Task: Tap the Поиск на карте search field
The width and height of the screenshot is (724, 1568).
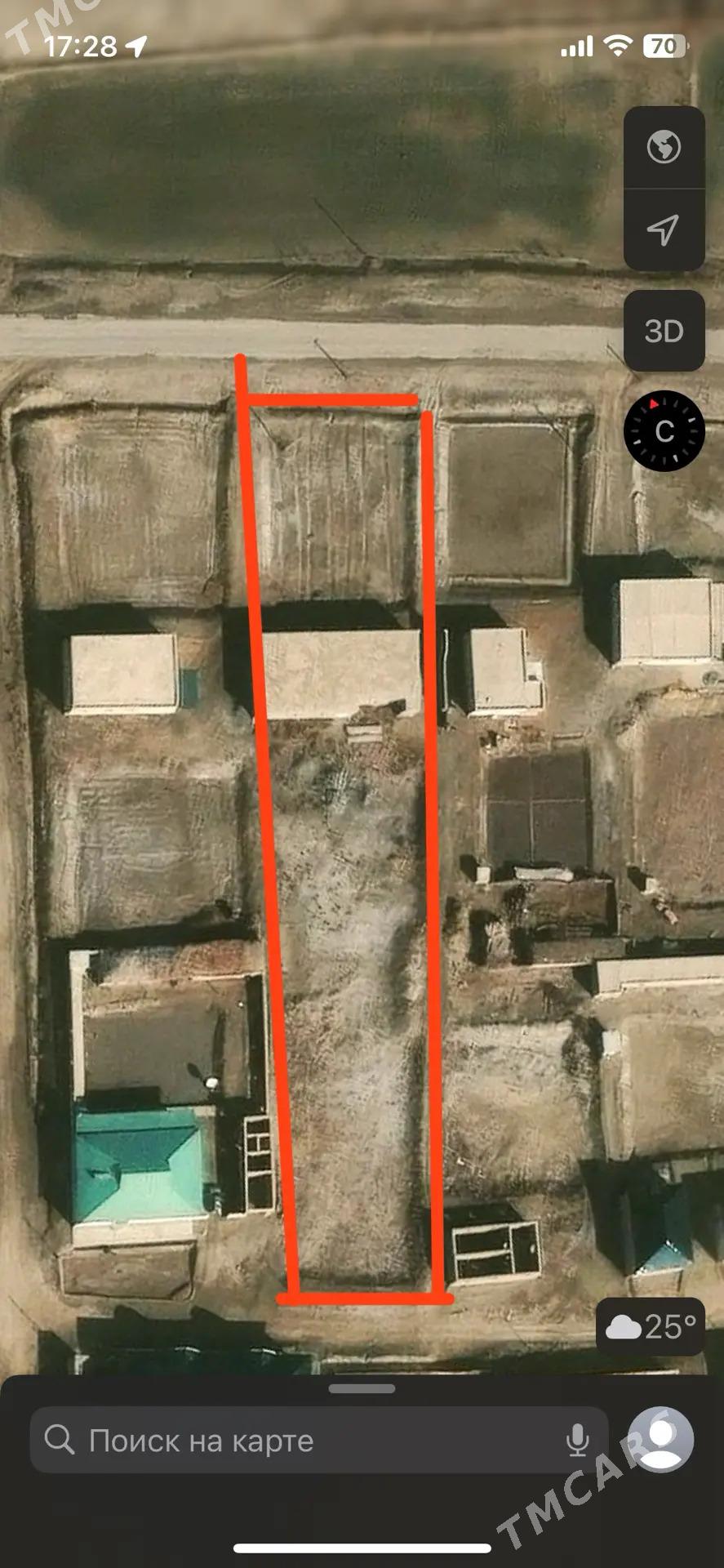Action: click(302, 1441)
